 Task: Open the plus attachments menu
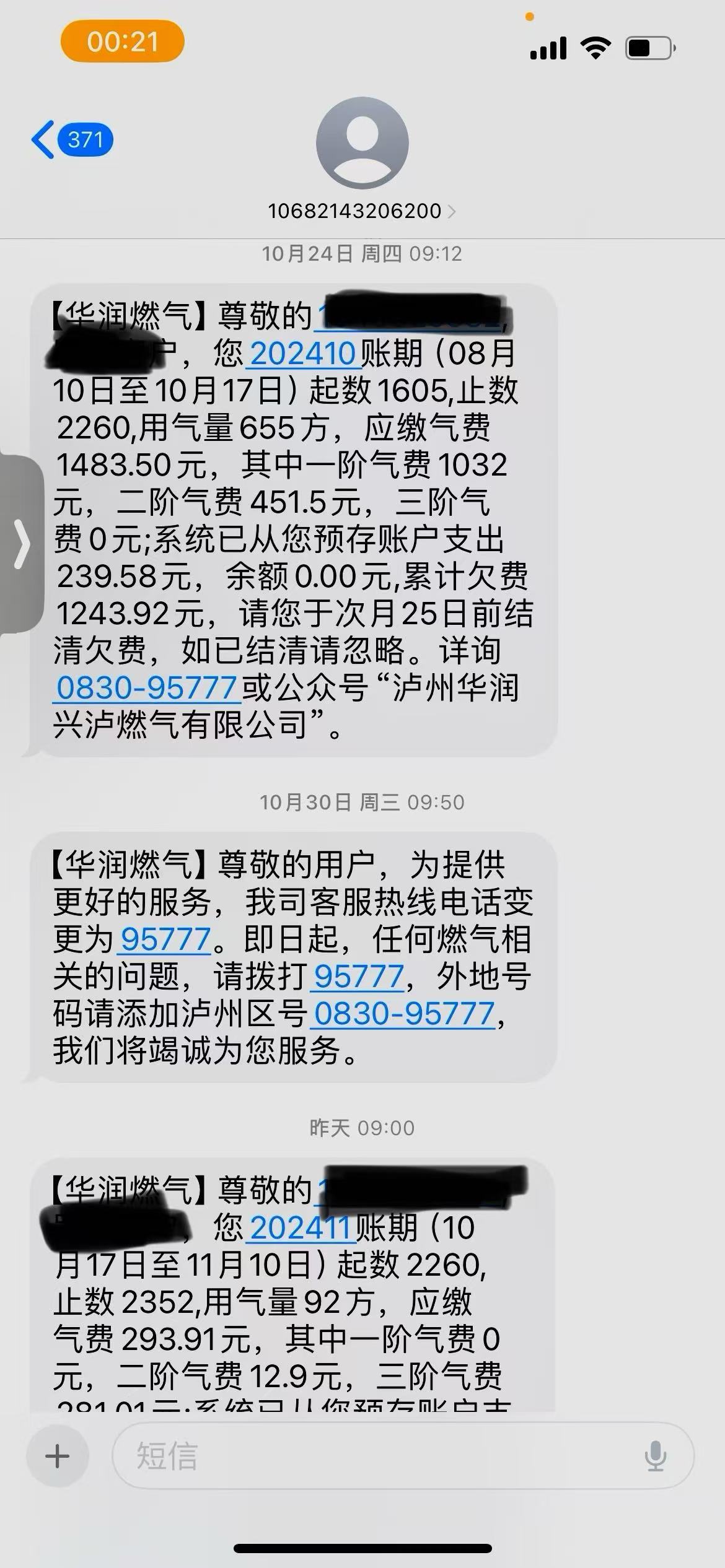58,1456
